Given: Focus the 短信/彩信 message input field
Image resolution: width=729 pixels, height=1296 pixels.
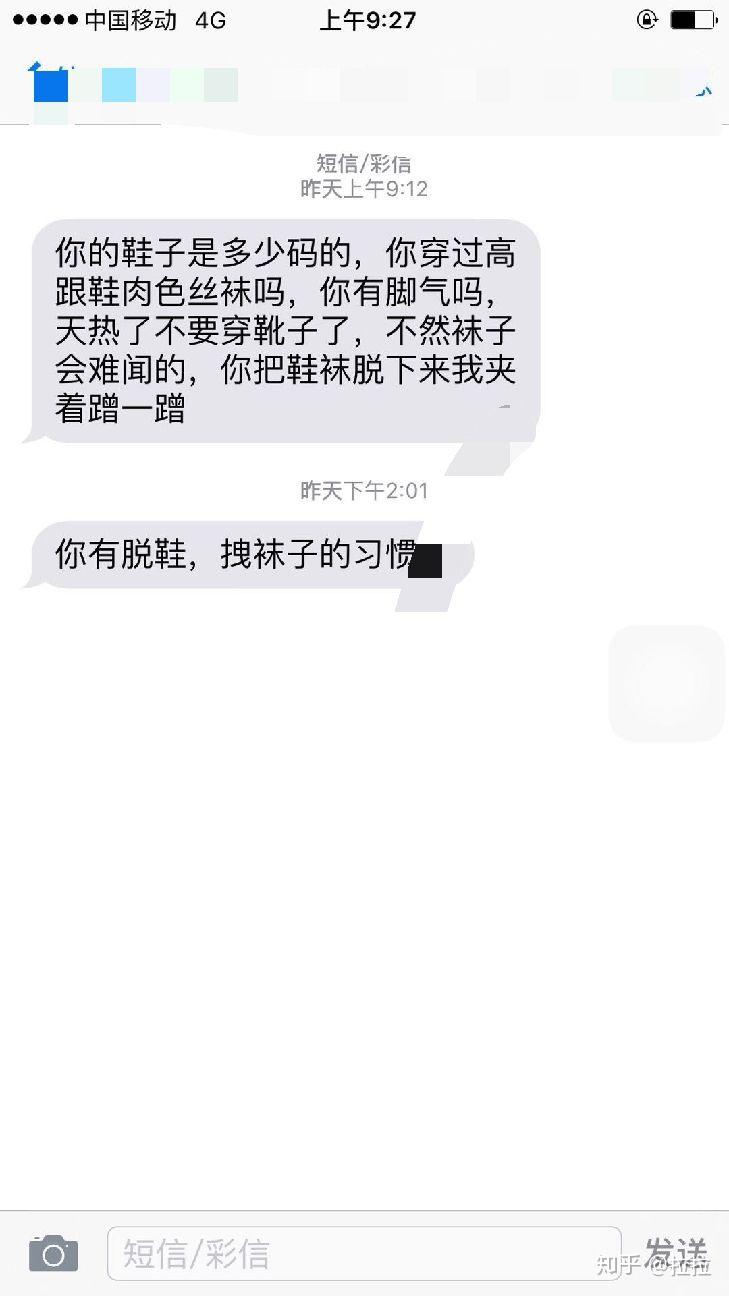Looking at the screenshot, I should click(363, 1253).
